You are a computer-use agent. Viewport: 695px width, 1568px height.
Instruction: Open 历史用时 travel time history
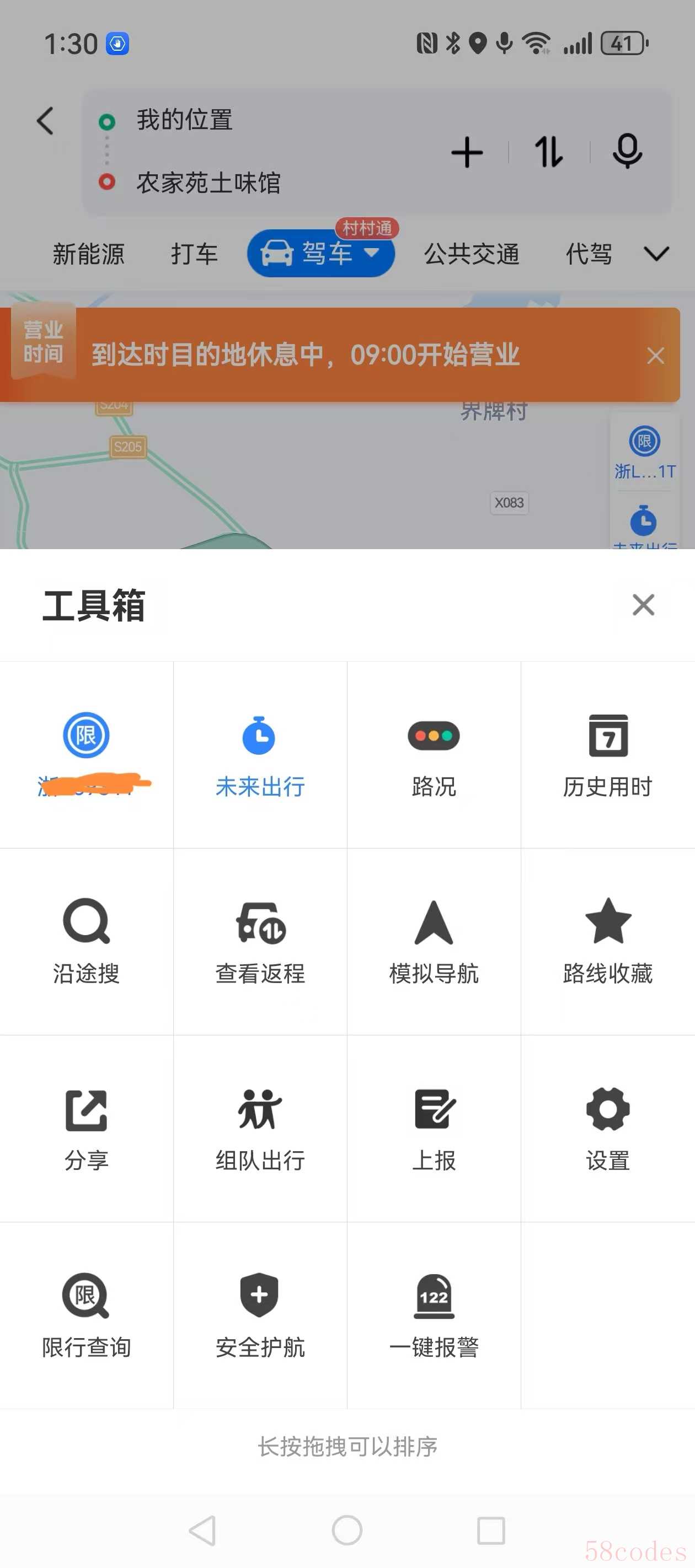coord(608,755)
